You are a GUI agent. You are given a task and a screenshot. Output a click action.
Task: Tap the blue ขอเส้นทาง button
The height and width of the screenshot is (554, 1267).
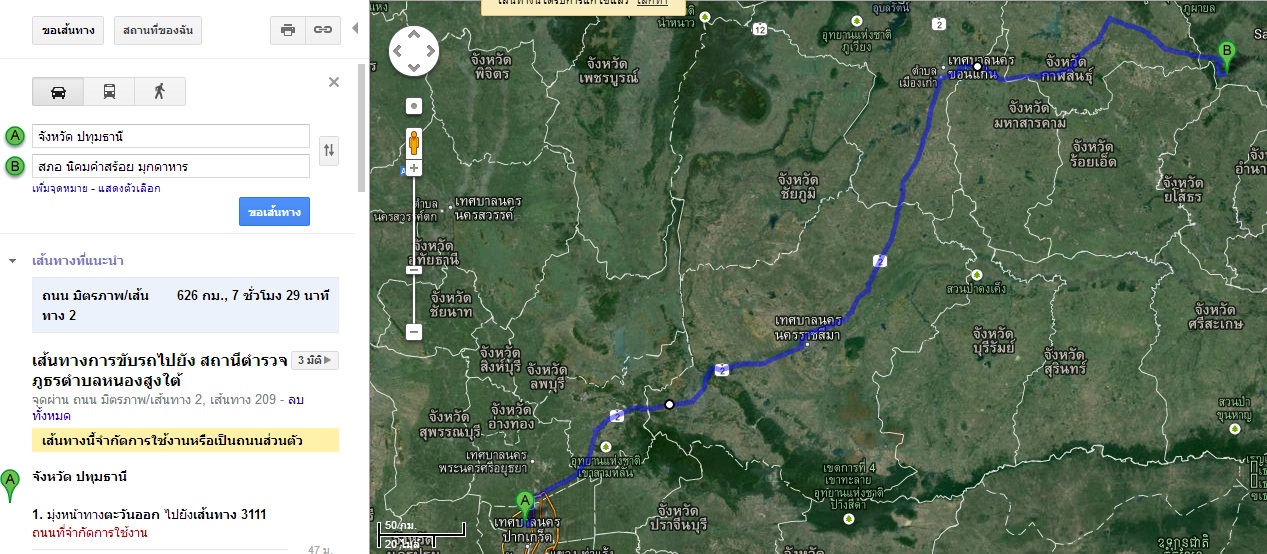(x=274, y=213)
